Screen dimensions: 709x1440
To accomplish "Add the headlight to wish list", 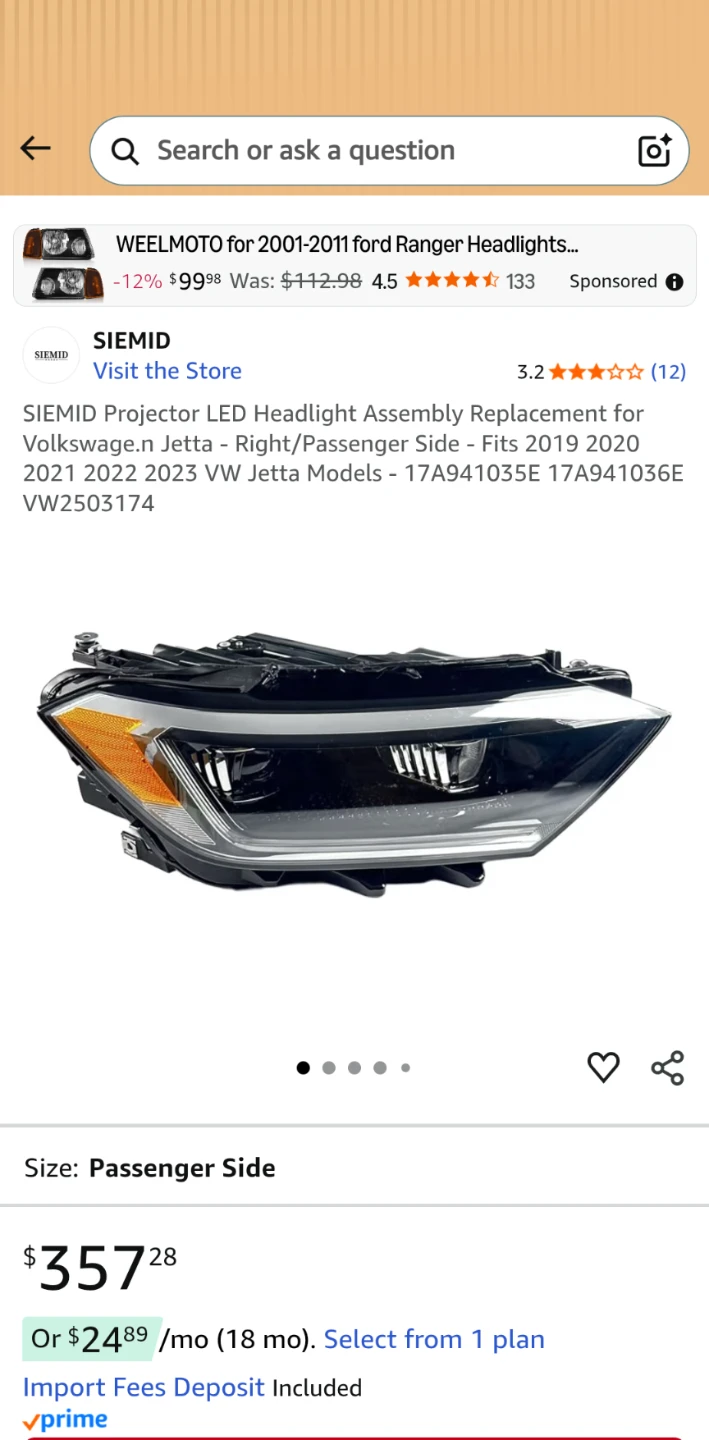I will [603, 1067].
